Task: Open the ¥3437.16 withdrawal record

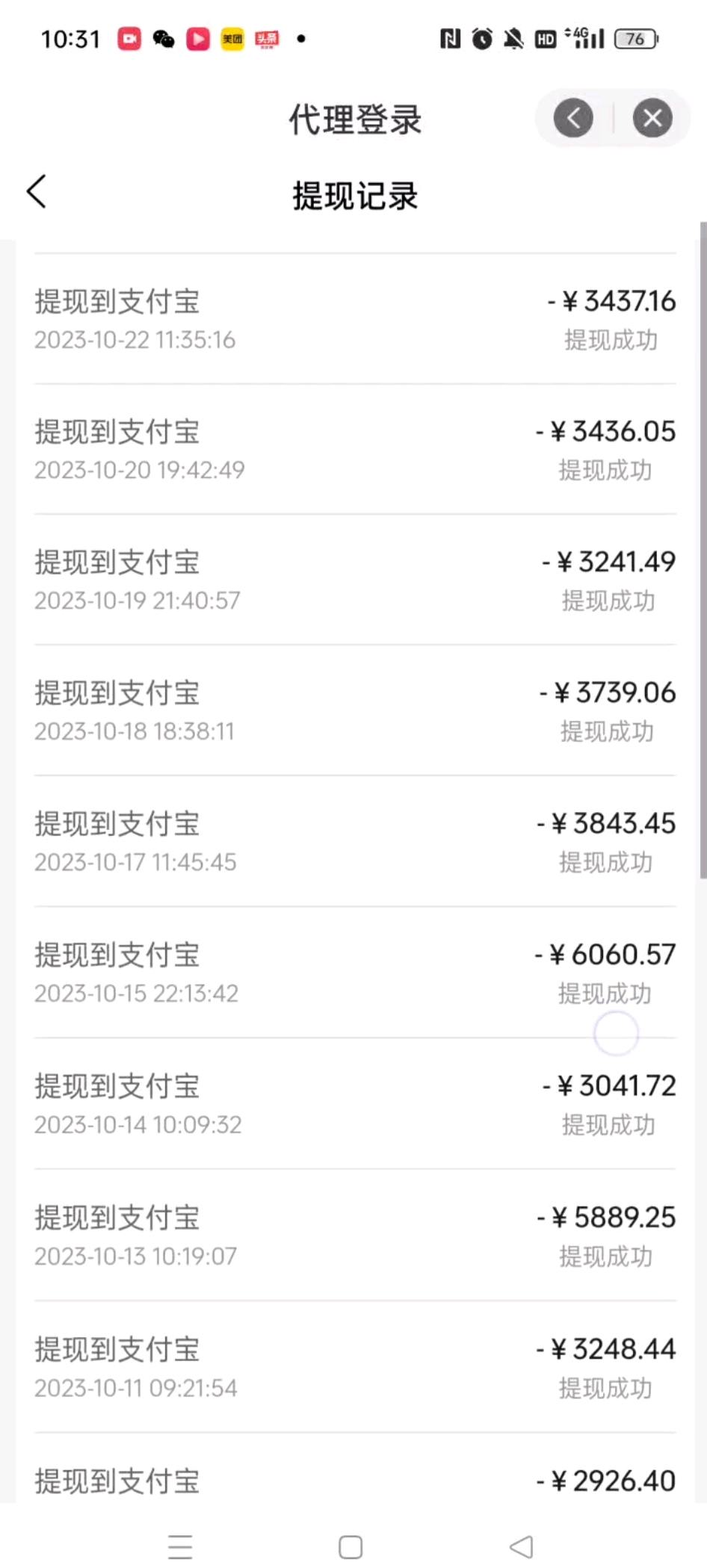Action: coord(355,319)
